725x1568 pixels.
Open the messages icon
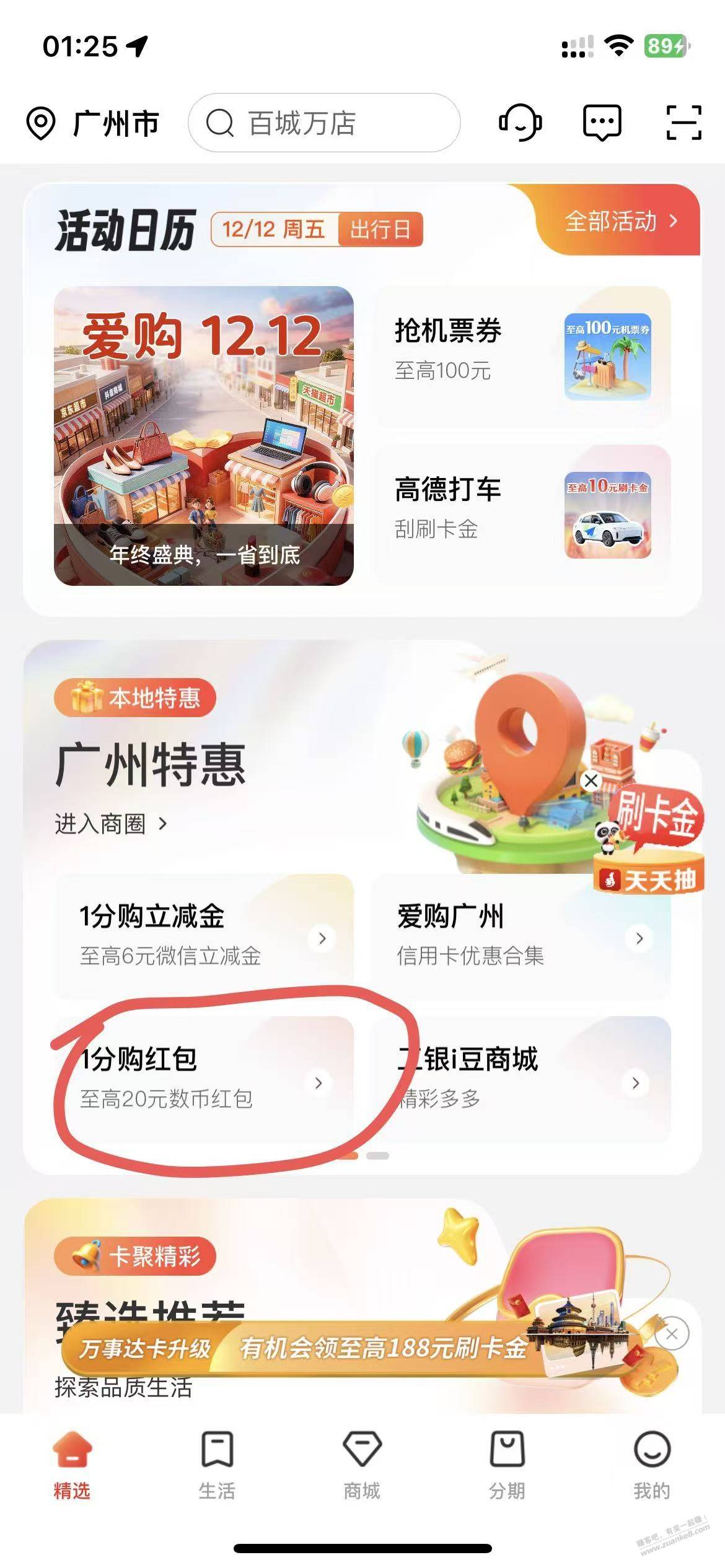[x=602, y=122]
